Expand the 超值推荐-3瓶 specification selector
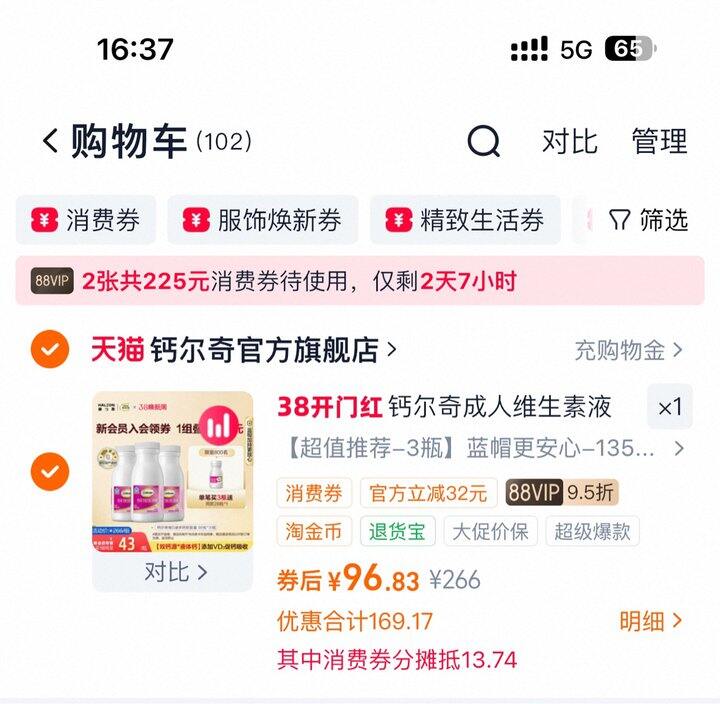Image resolution: width=720 pixels, height=704 pixels. point(484,448)
